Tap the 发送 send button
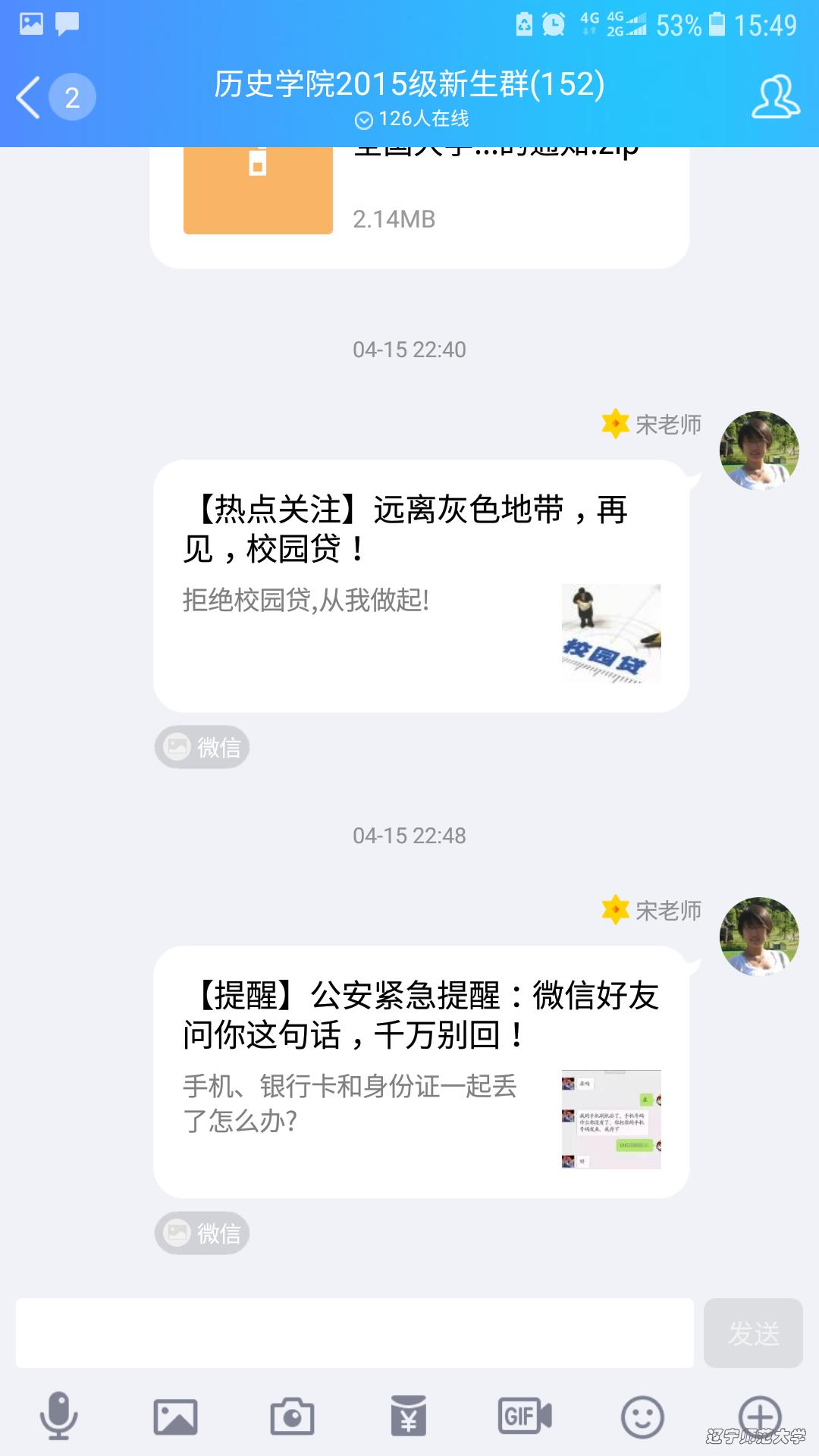Image resolution: width=819 pixels, height=1456 pixels. (x=753, y=1332)
